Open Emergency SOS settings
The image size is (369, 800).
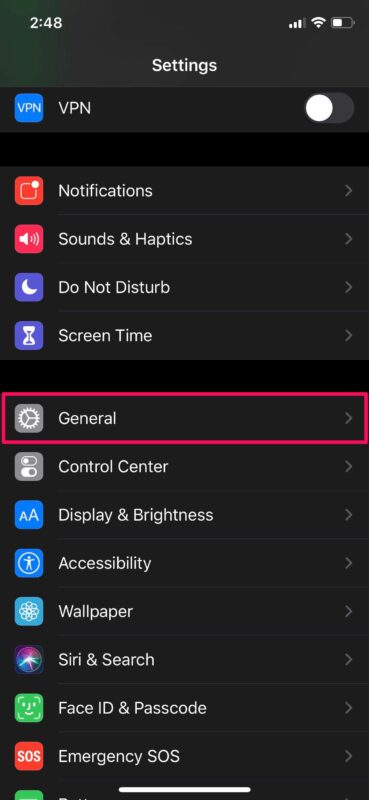click(184, 756)
